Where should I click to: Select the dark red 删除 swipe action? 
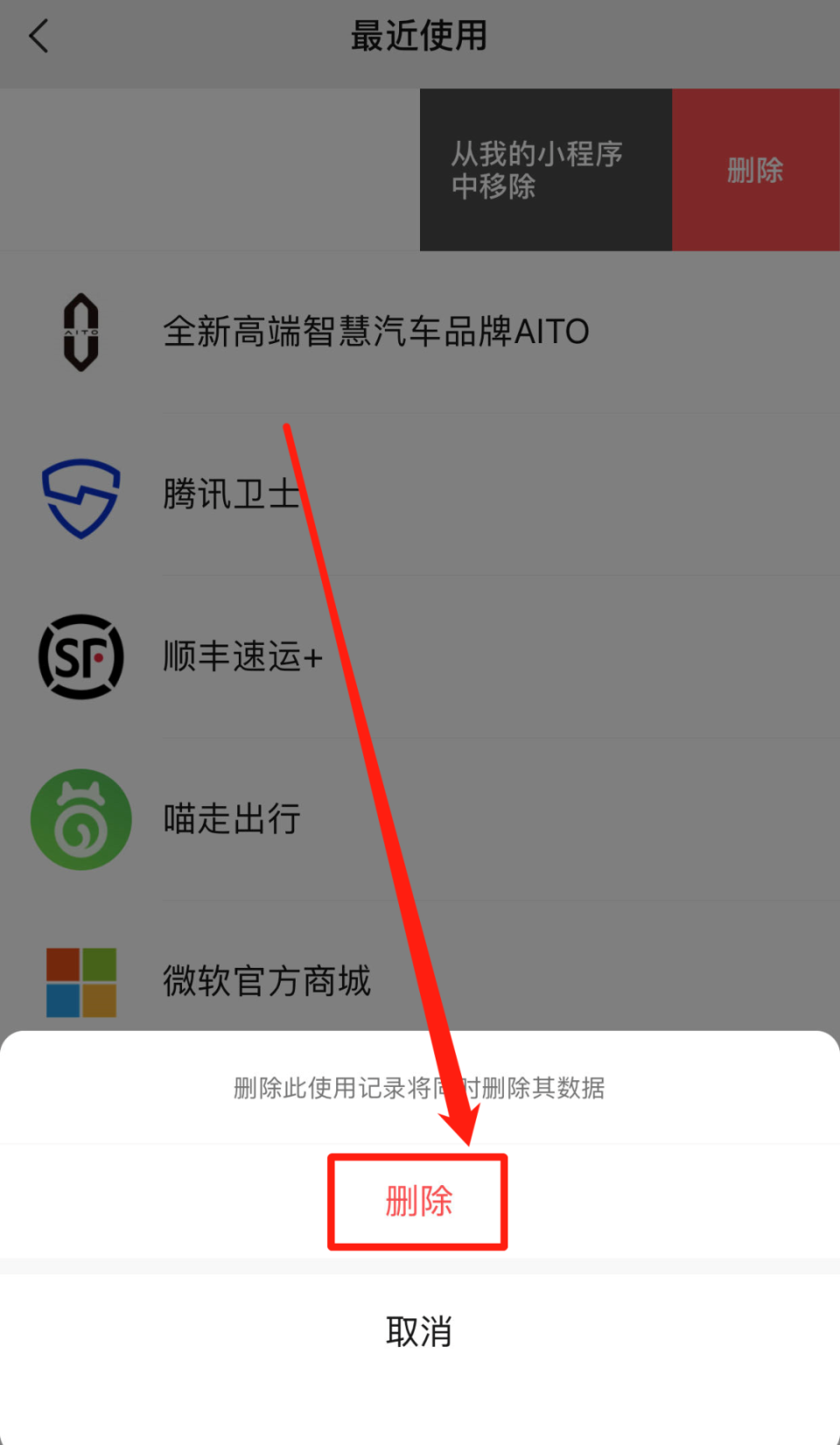tap(754, 169)
